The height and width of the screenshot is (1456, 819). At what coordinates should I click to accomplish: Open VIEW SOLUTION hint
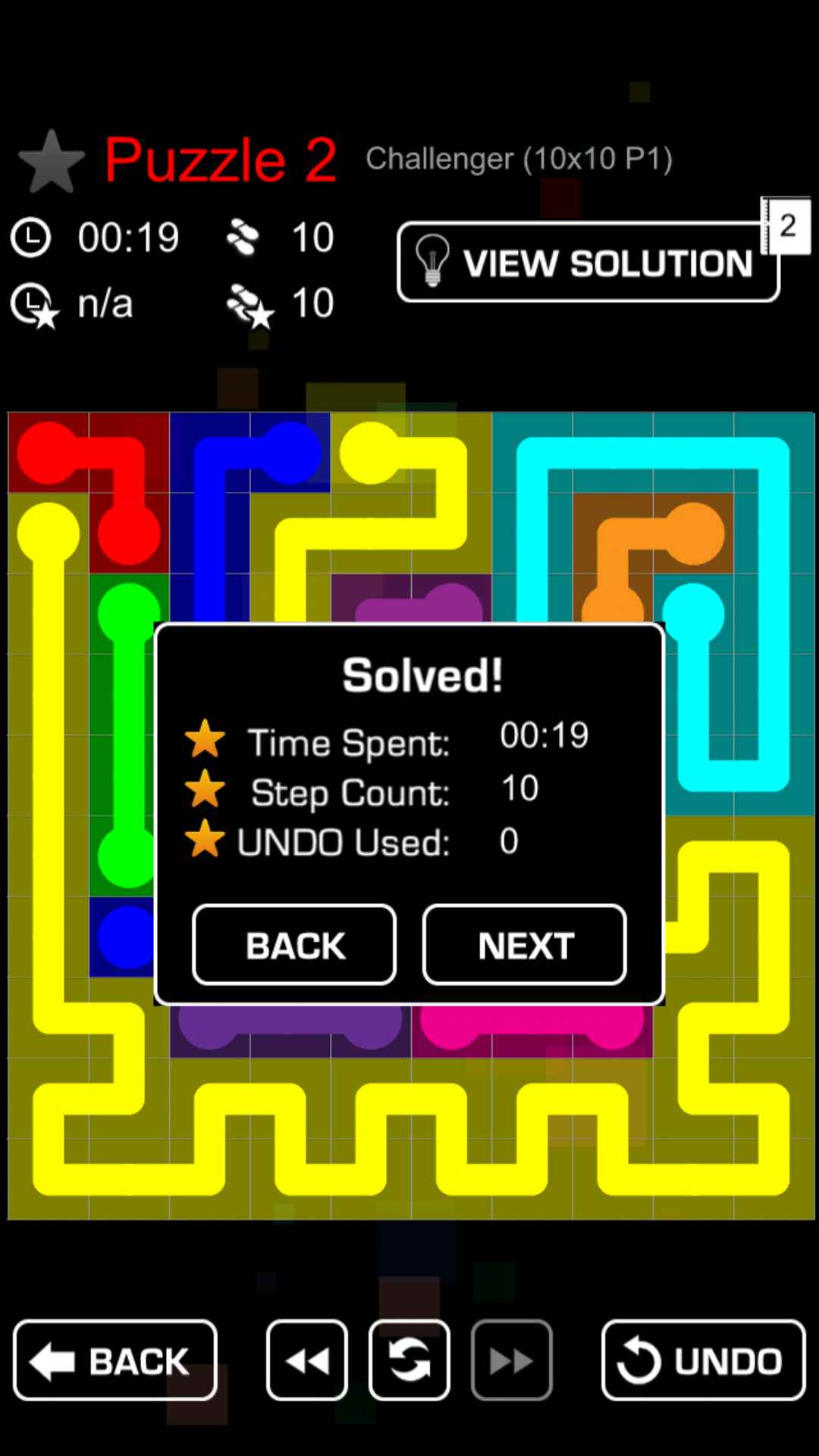pyautogui.click(x=588, y=262)
